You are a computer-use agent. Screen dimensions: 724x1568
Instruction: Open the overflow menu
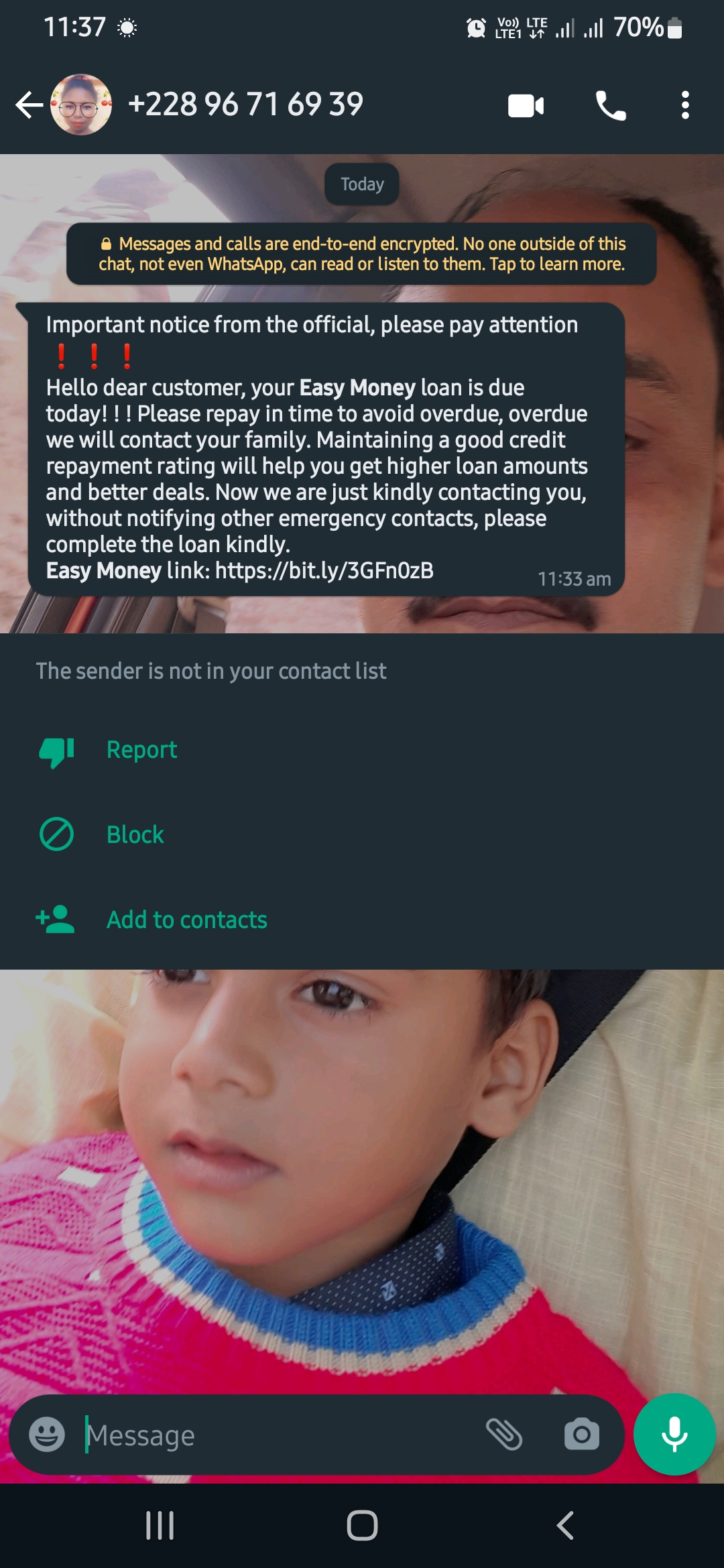[684, 106]
